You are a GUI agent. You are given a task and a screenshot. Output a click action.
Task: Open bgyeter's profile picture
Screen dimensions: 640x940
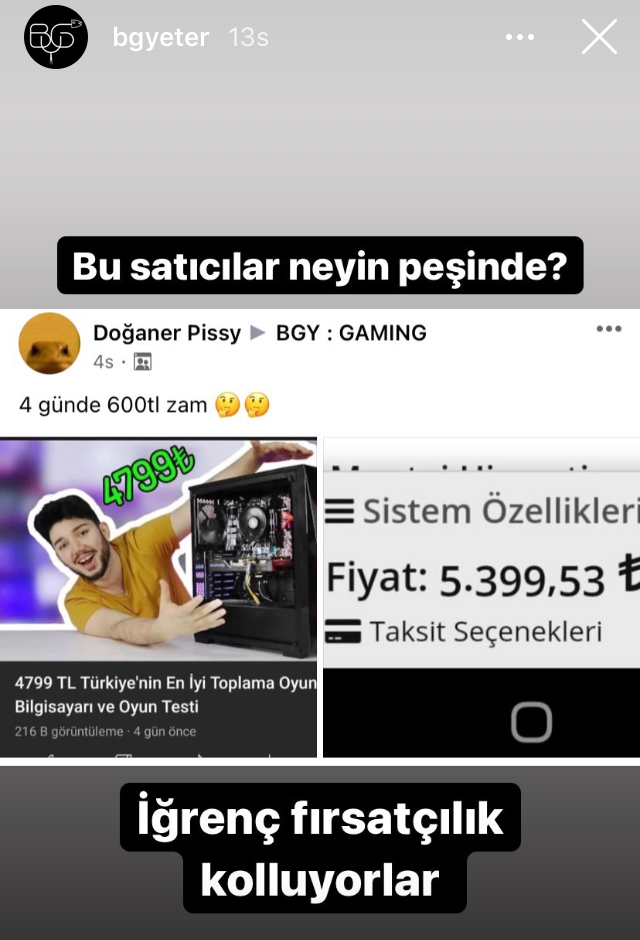pyautogui.click(x=56, y=37)
